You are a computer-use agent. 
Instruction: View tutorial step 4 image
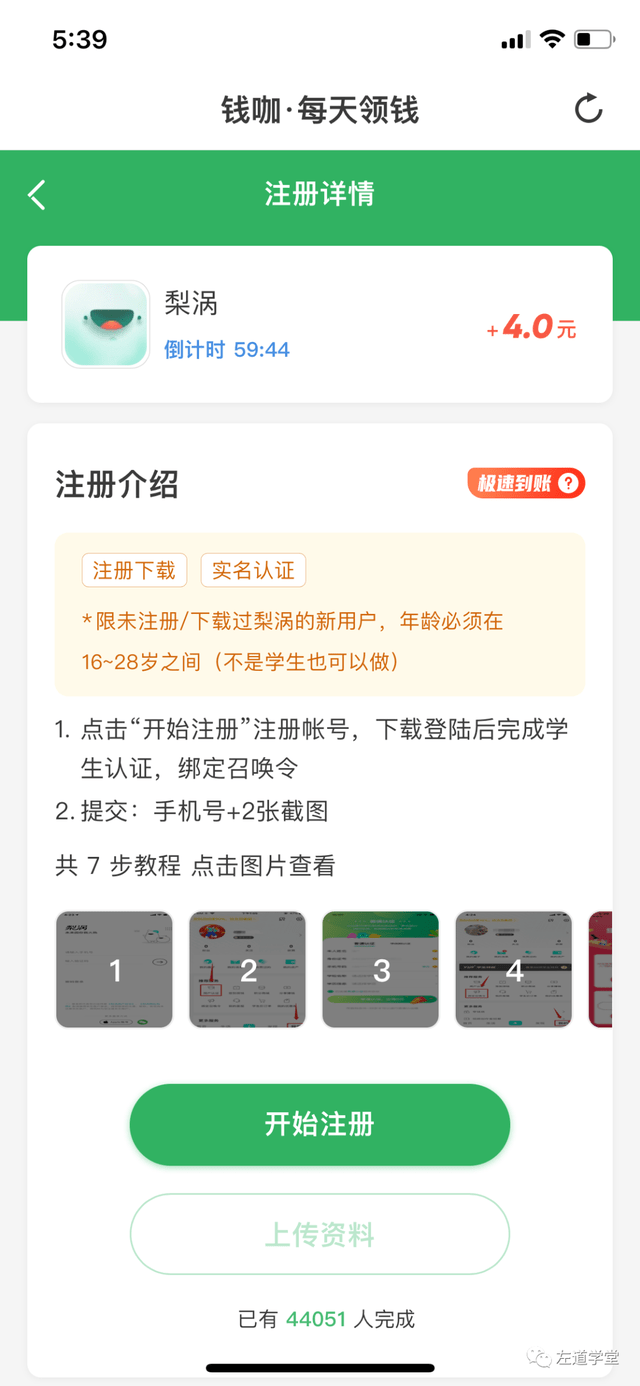click(514, 969)
